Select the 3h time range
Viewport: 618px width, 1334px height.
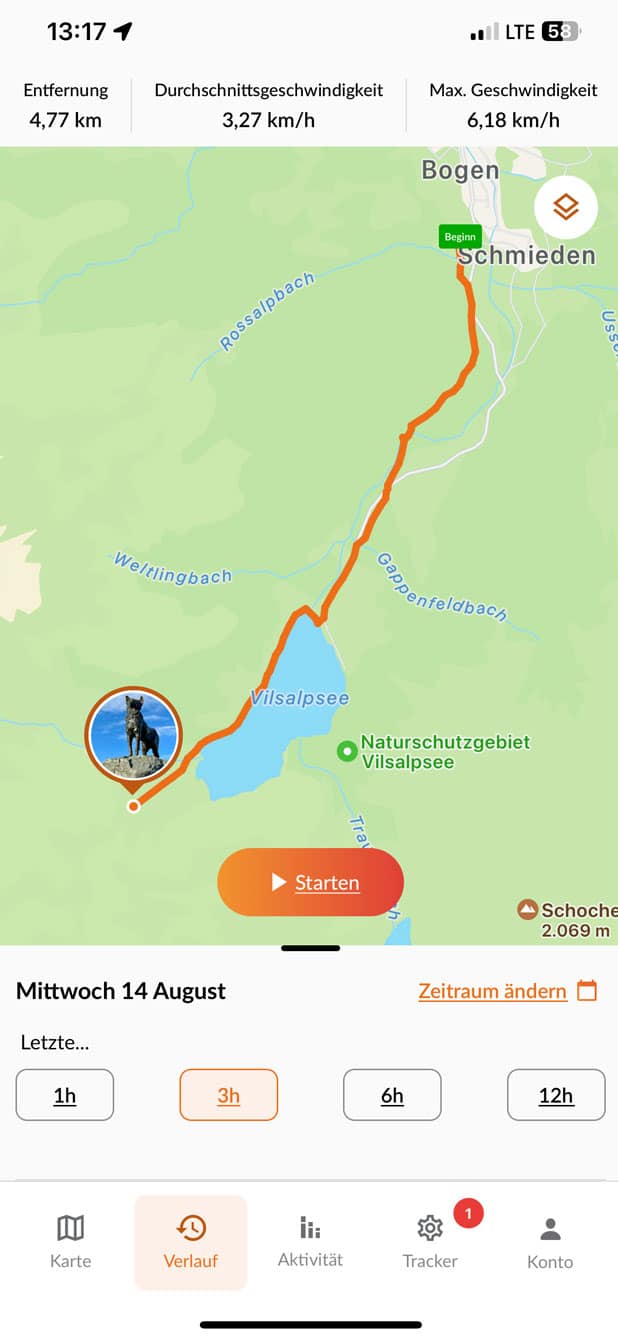click(x=229, y=1095)
